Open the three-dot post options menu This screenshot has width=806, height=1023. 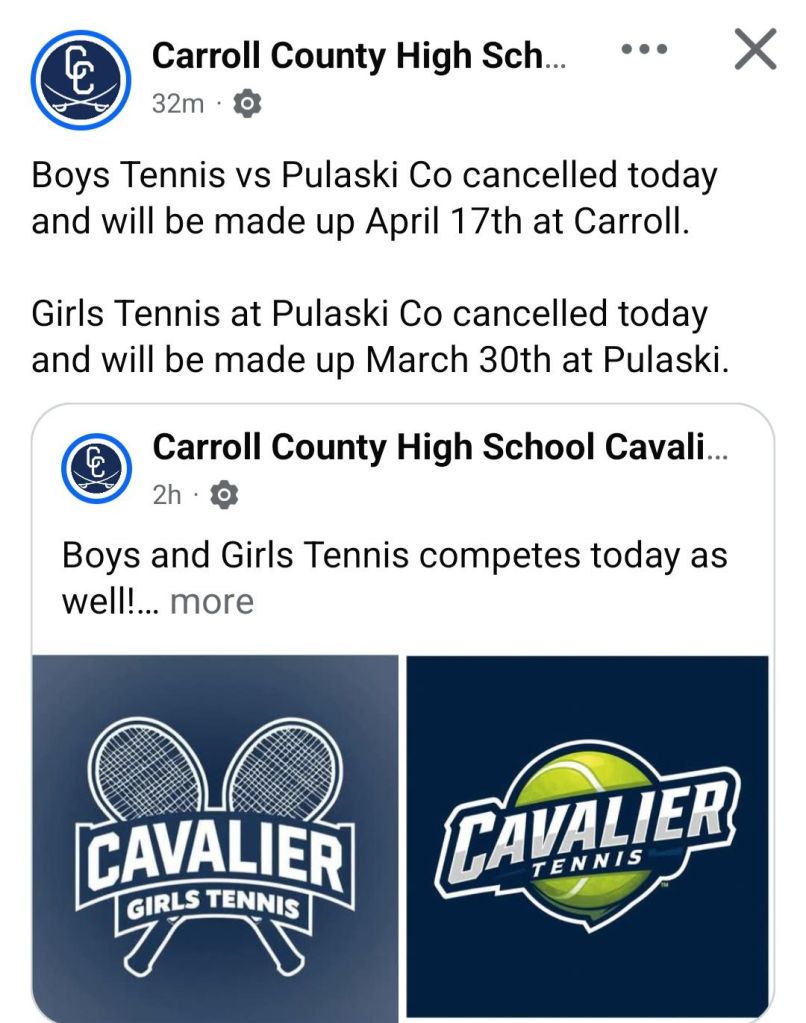coord(645,49)
